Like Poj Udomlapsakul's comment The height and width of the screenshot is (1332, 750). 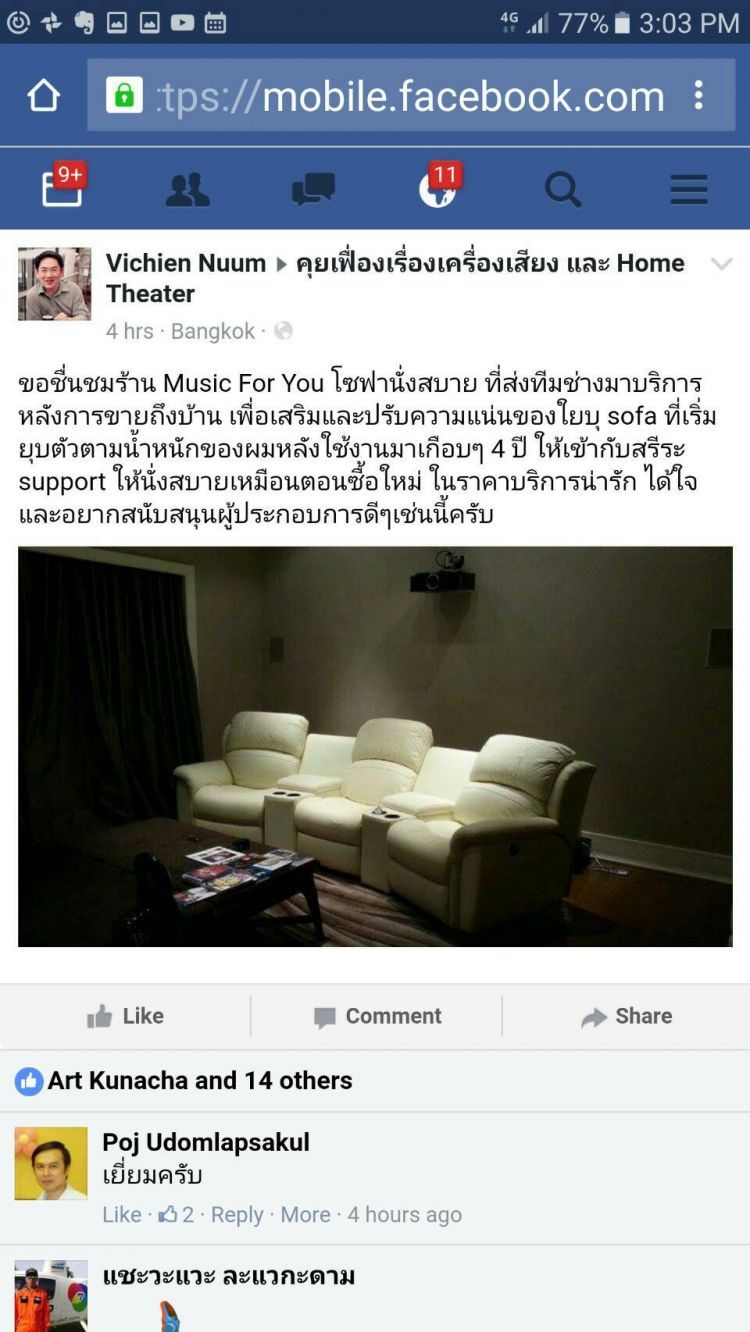121,1215
